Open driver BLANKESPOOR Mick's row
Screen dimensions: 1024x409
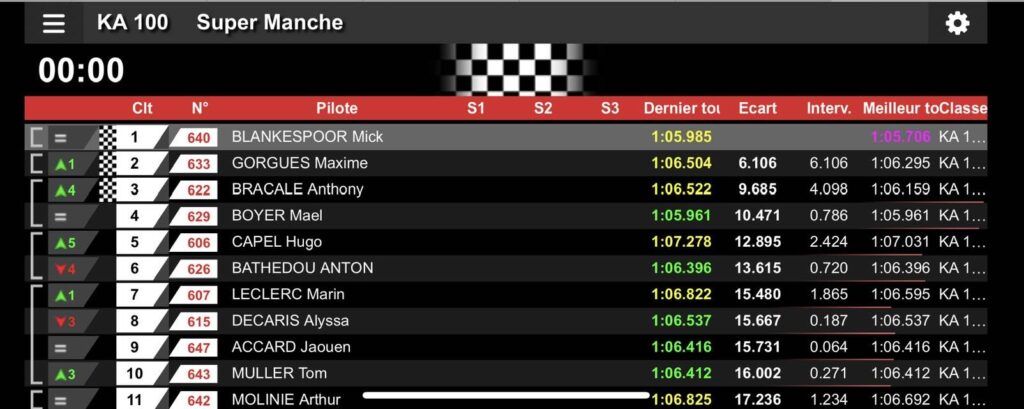coord(307,137)
